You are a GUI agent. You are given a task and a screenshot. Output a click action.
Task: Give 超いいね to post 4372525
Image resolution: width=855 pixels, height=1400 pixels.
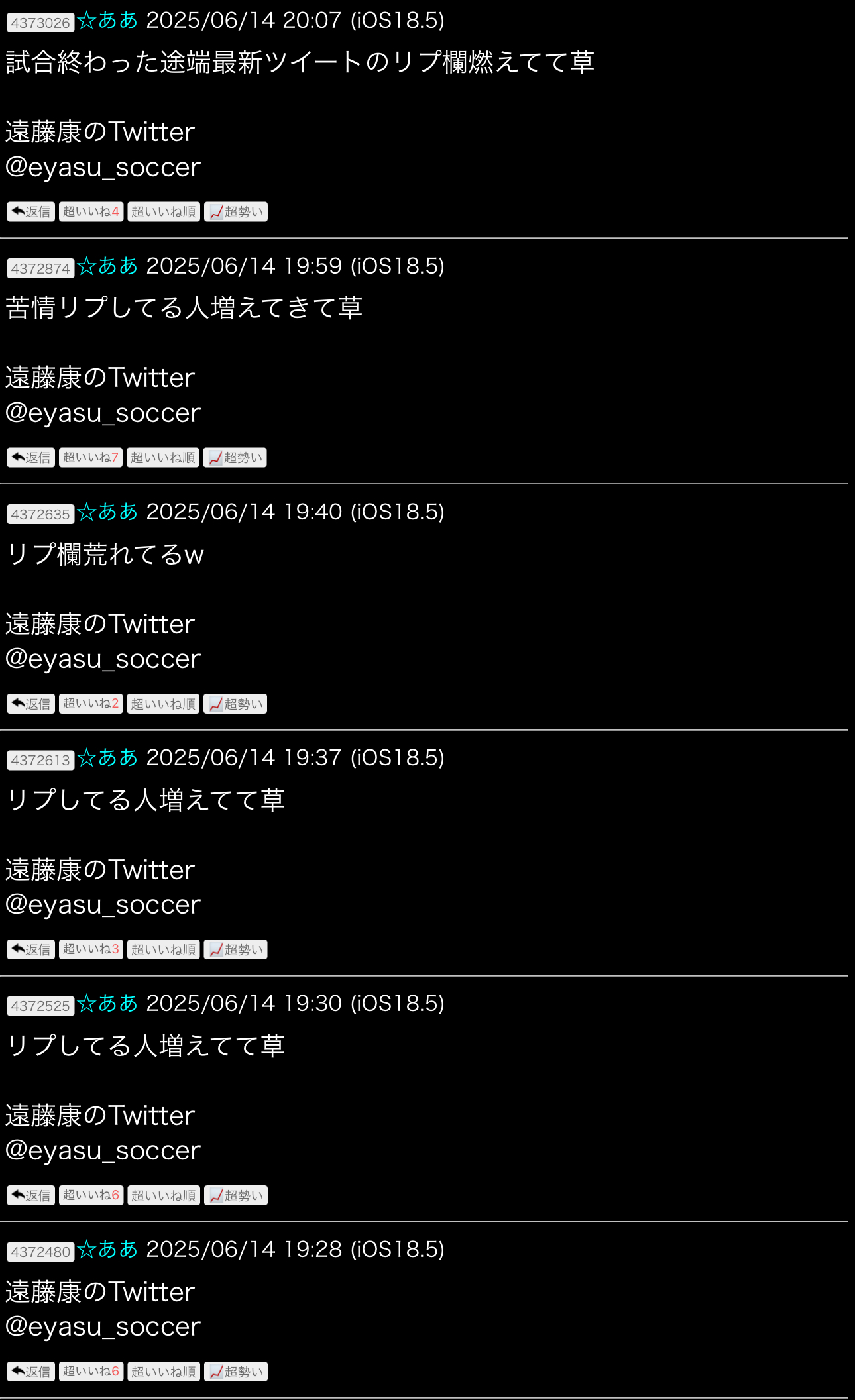tap(91, 1195)
